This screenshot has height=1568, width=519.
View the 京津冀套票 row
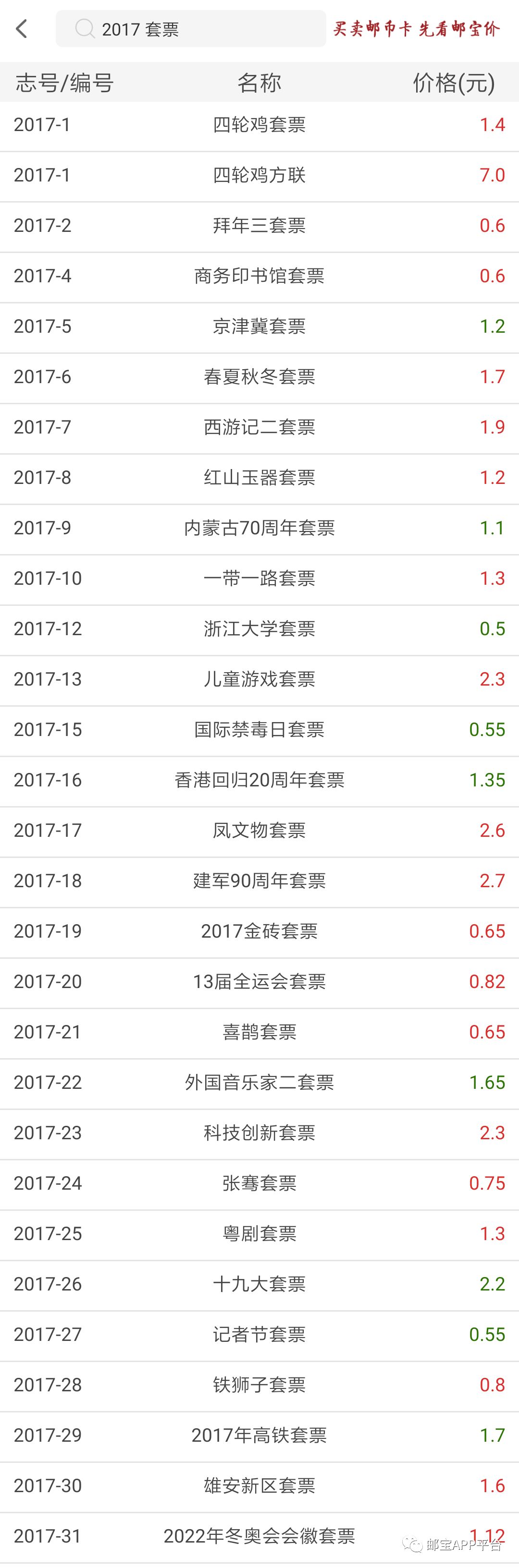259,327
